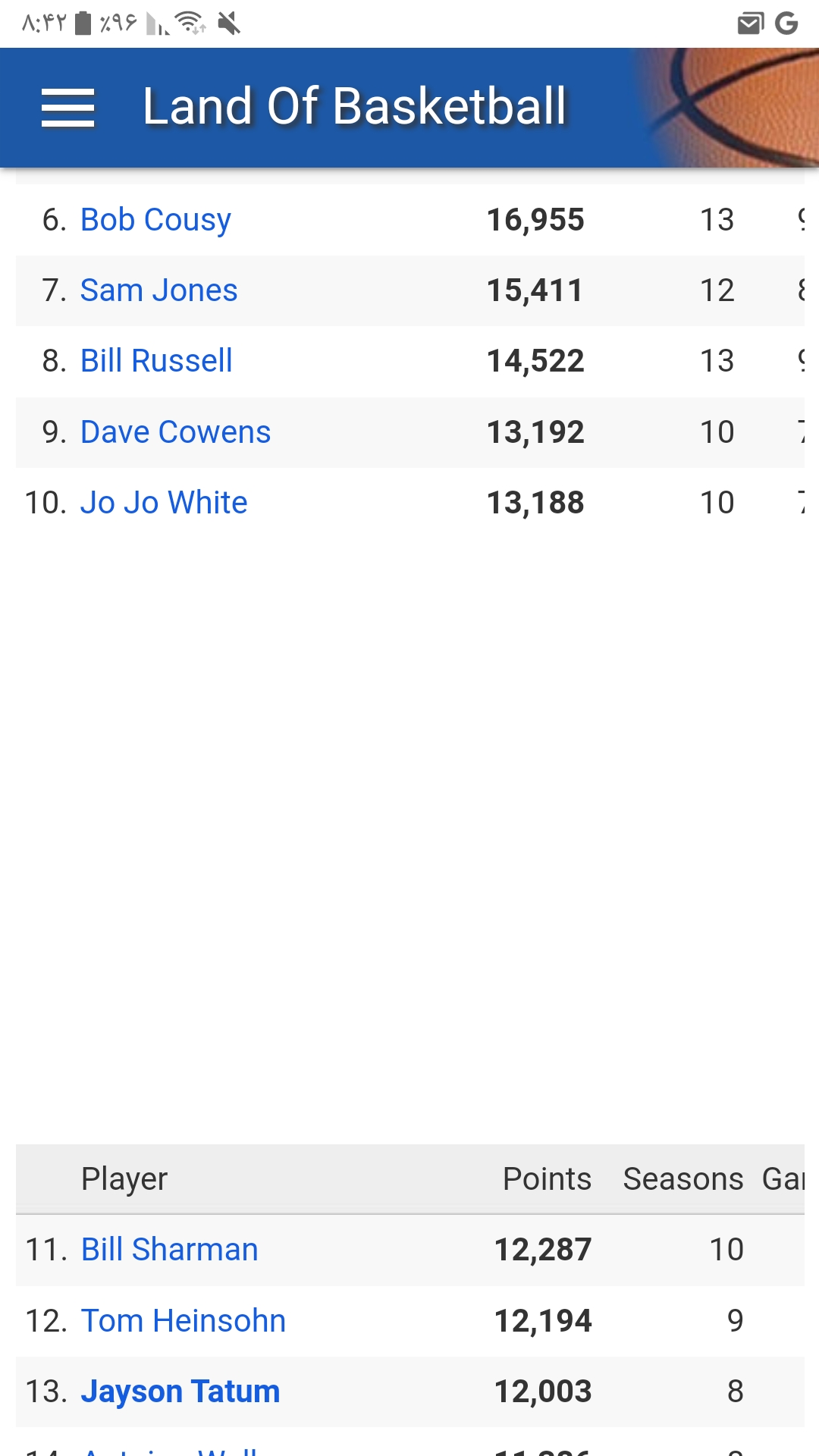Image resolution: width=819 pixels, height=1456 pixels.
Task: Open Jayson Tatum's player page
Action: pos(180,1392)
